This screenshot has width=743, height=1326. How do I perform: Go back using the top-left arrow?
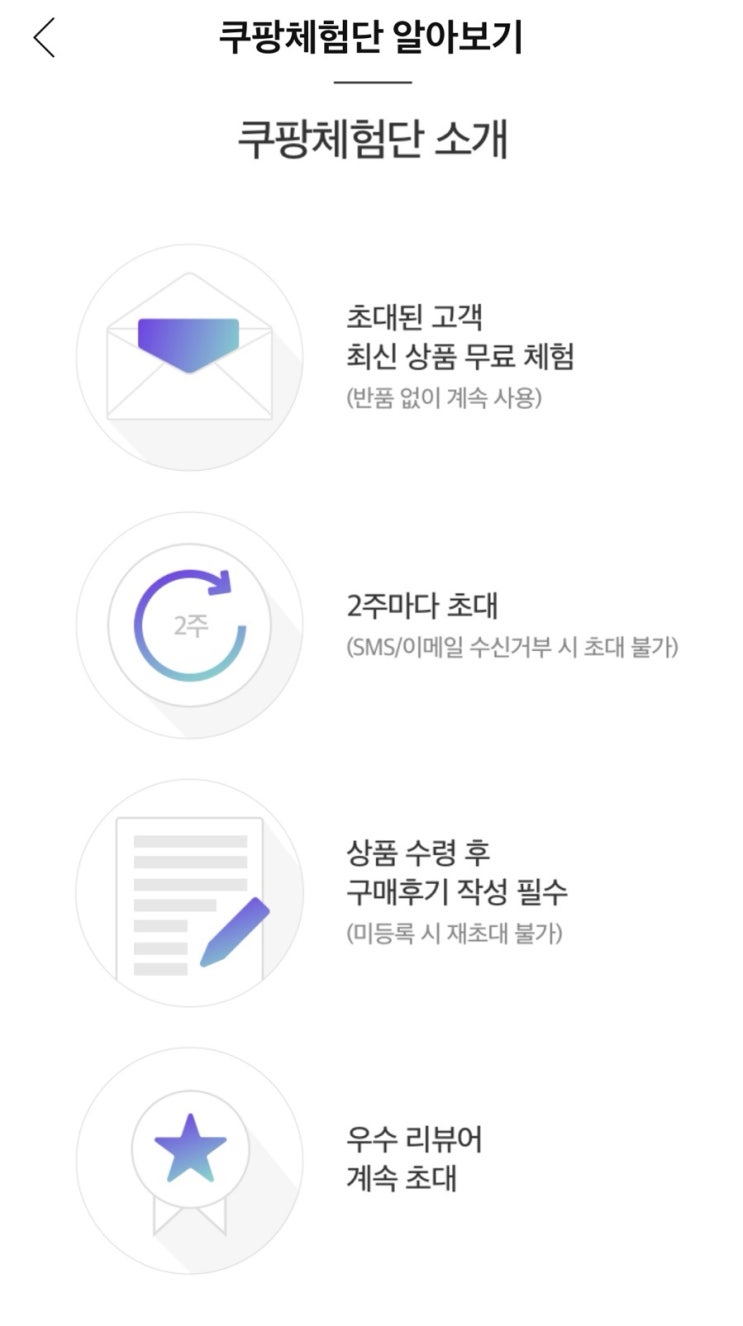44,38
